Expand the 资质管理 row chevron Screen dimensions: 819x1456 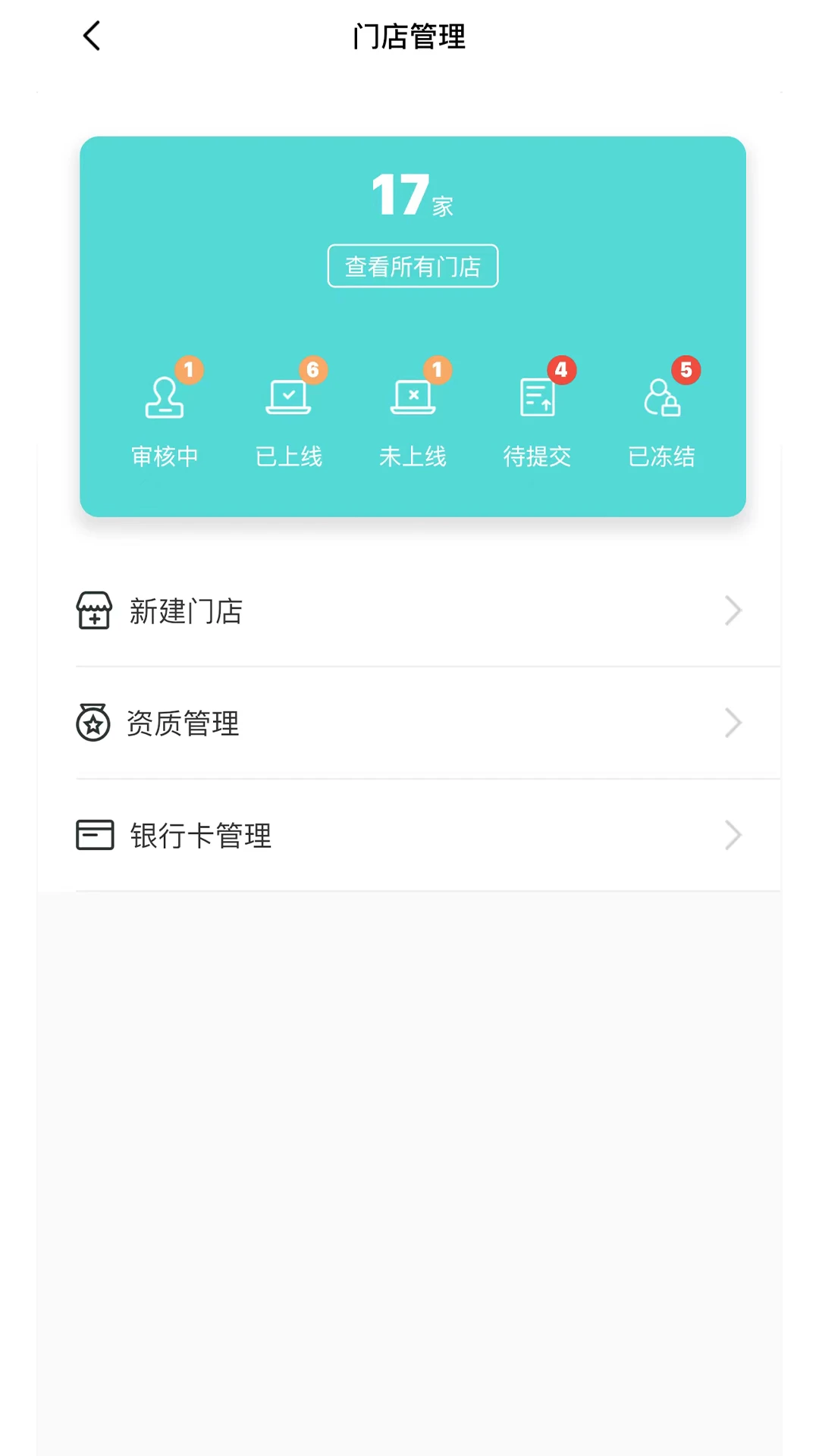click(732, 723)
